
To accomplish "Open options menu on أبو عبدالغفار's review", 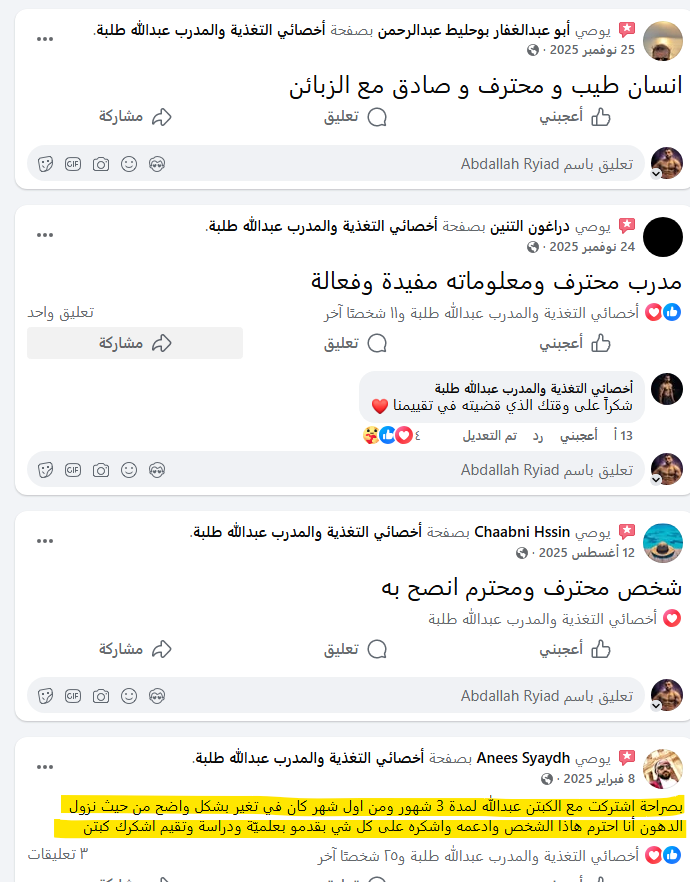I will pyautogui.click(x=45, y=39).
